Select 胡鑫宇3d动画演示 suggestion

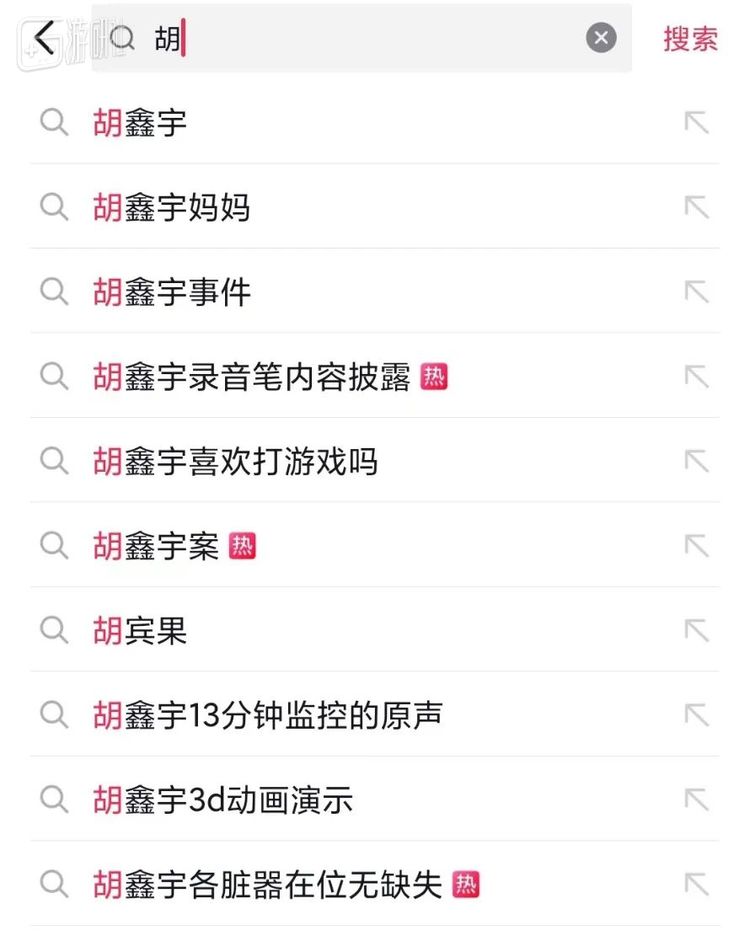(220, 800)
